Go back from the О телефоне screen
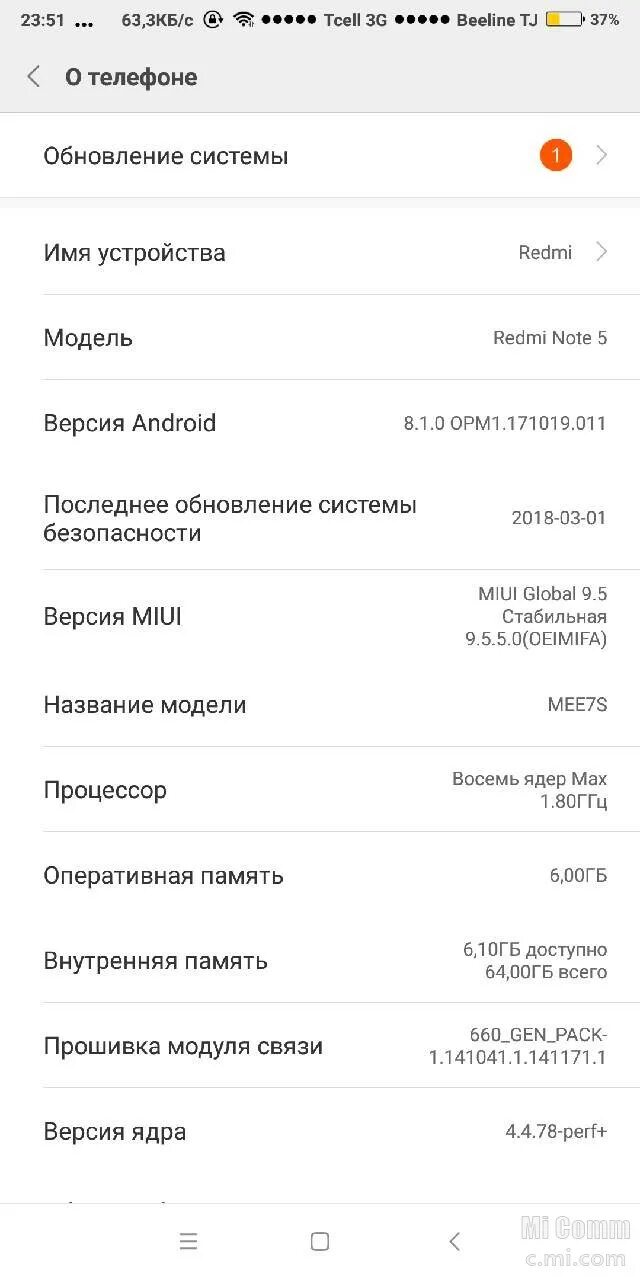The width and height of the screenshot is (640, 1280). (34, 77)
